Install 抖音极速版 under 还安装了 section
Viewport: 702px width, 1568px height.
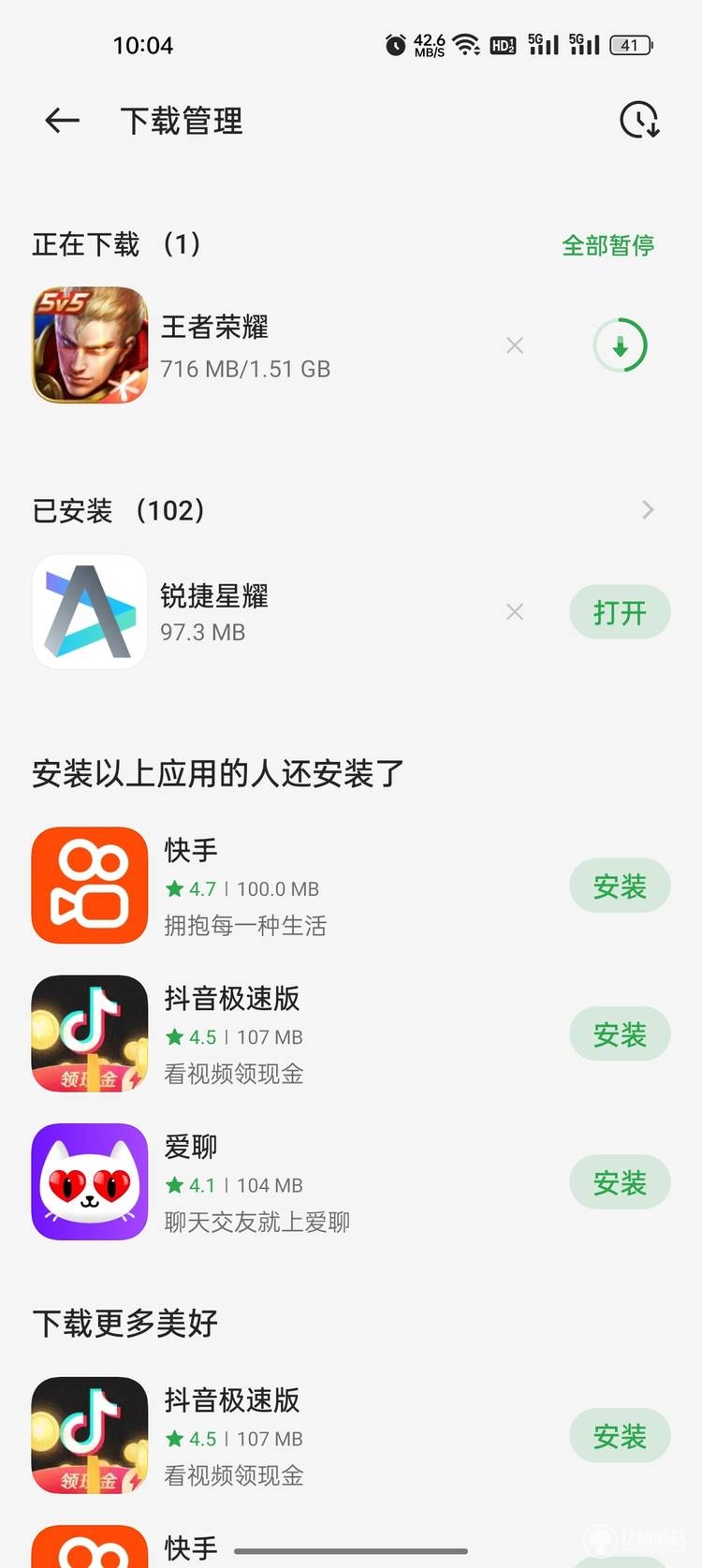point(620,1034)
